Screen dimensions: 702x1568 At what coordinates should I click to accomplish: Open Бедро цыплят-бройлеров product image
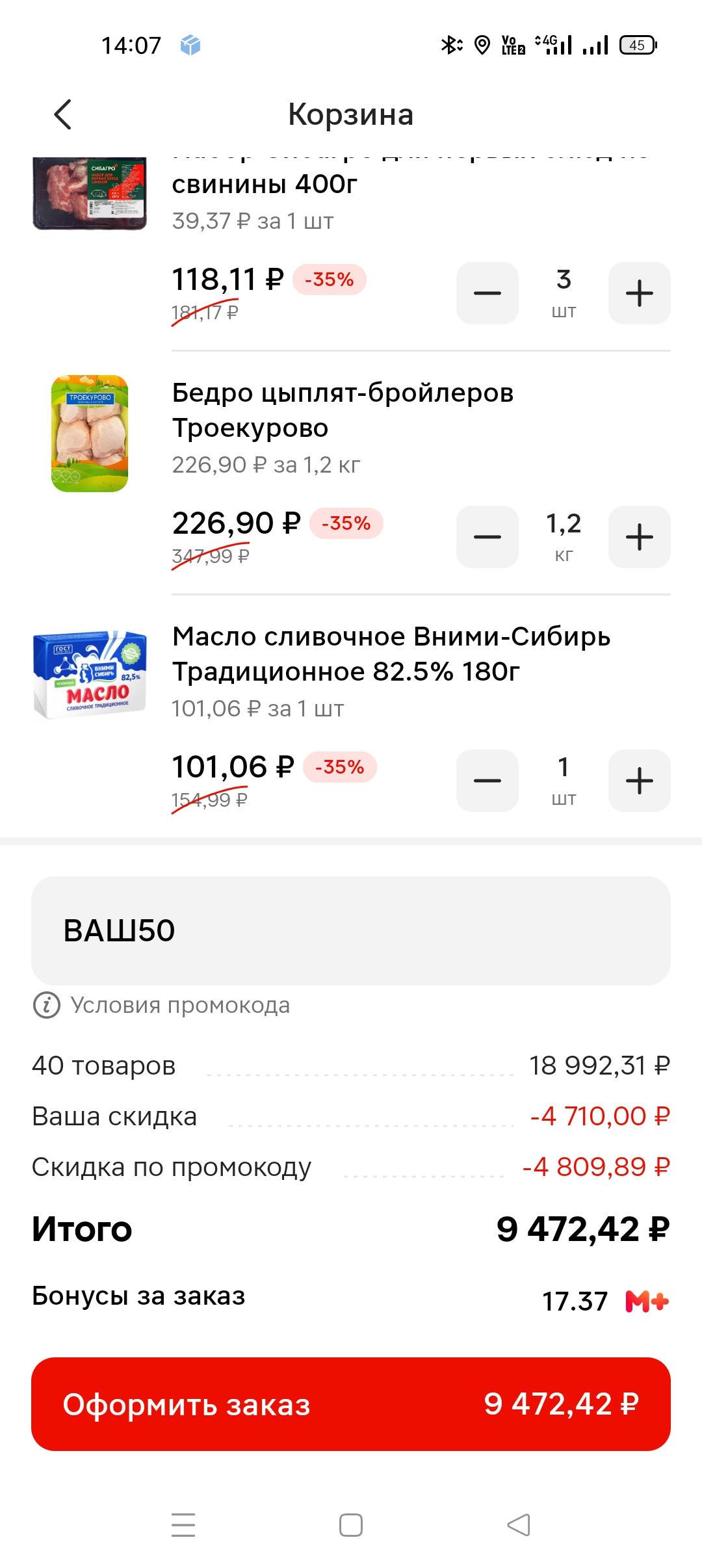(x=90, y=434)
